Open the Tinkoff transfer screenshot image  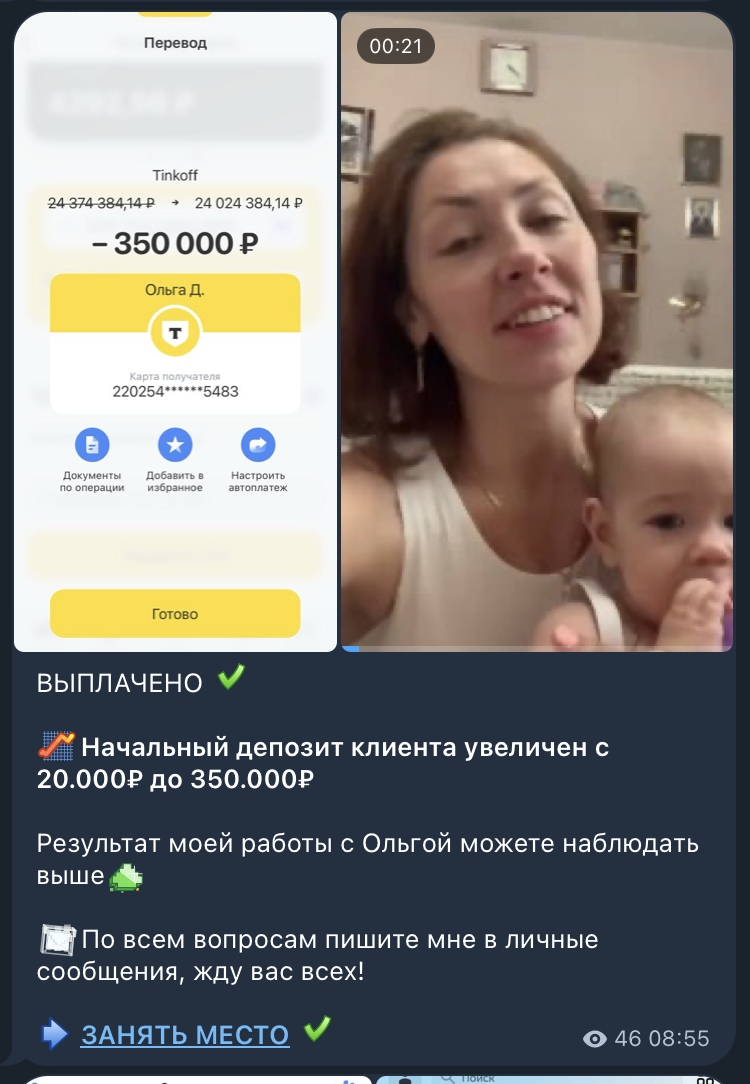(175, 330)
